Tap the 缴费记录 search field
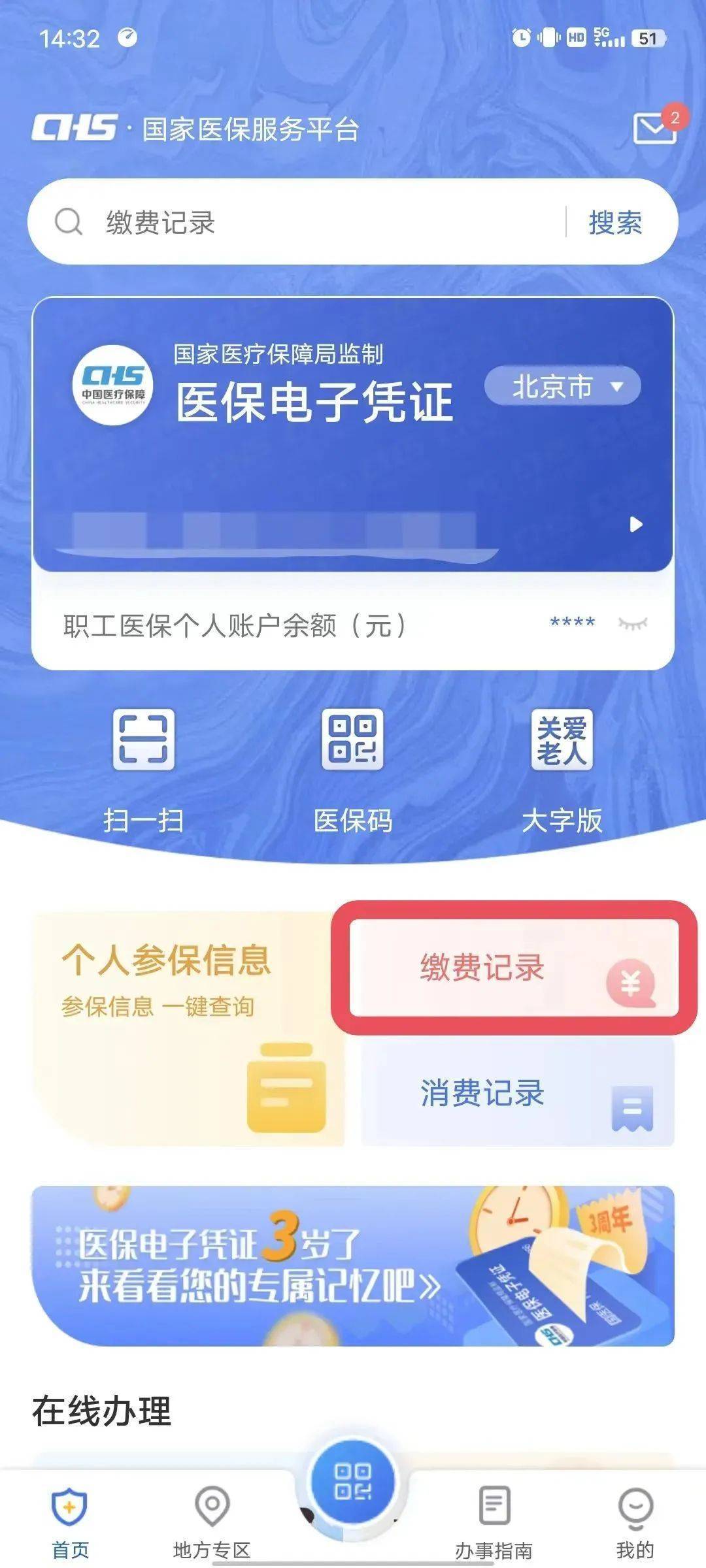 click(314, 222)
